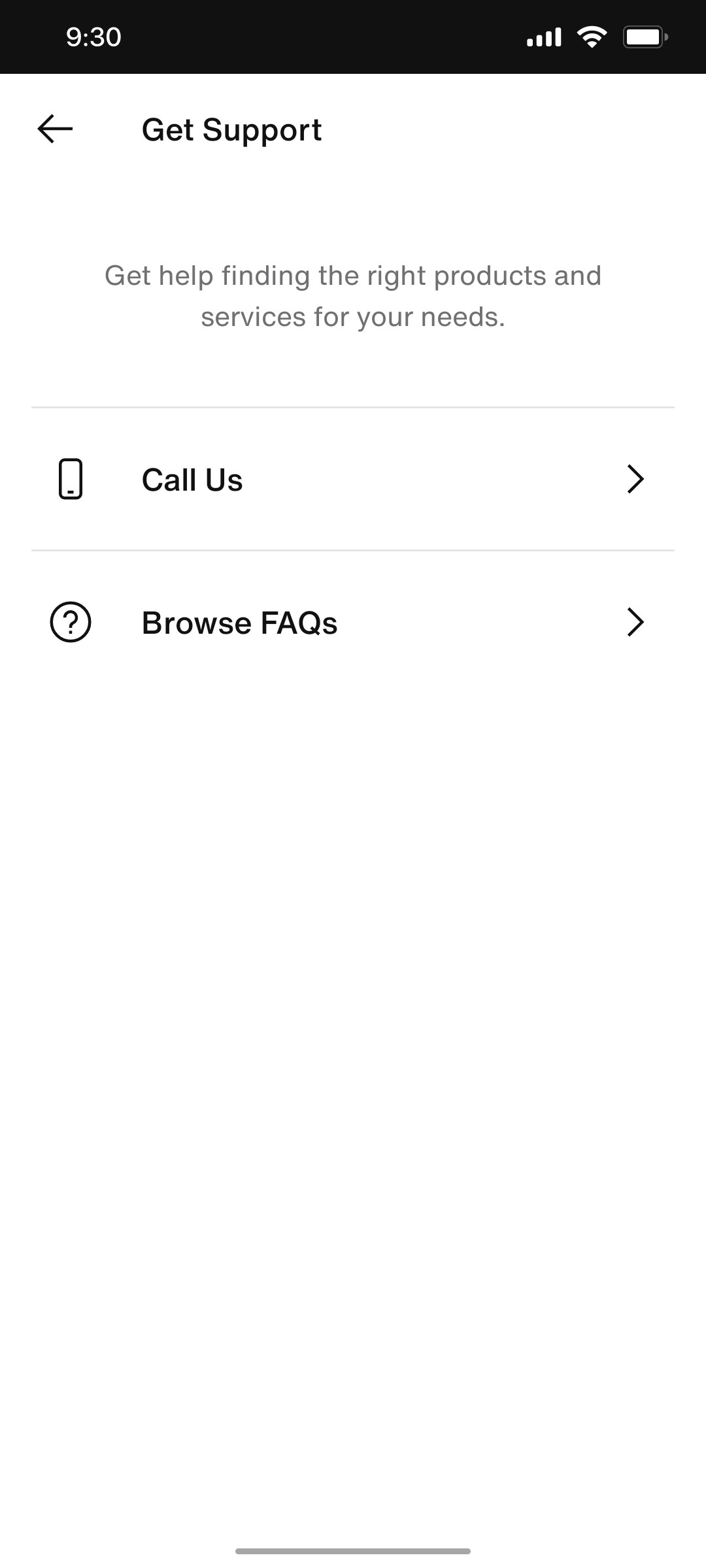Open the Browse FAQs section
Screen dimensions: 706x1568
[x=353, y=621]
